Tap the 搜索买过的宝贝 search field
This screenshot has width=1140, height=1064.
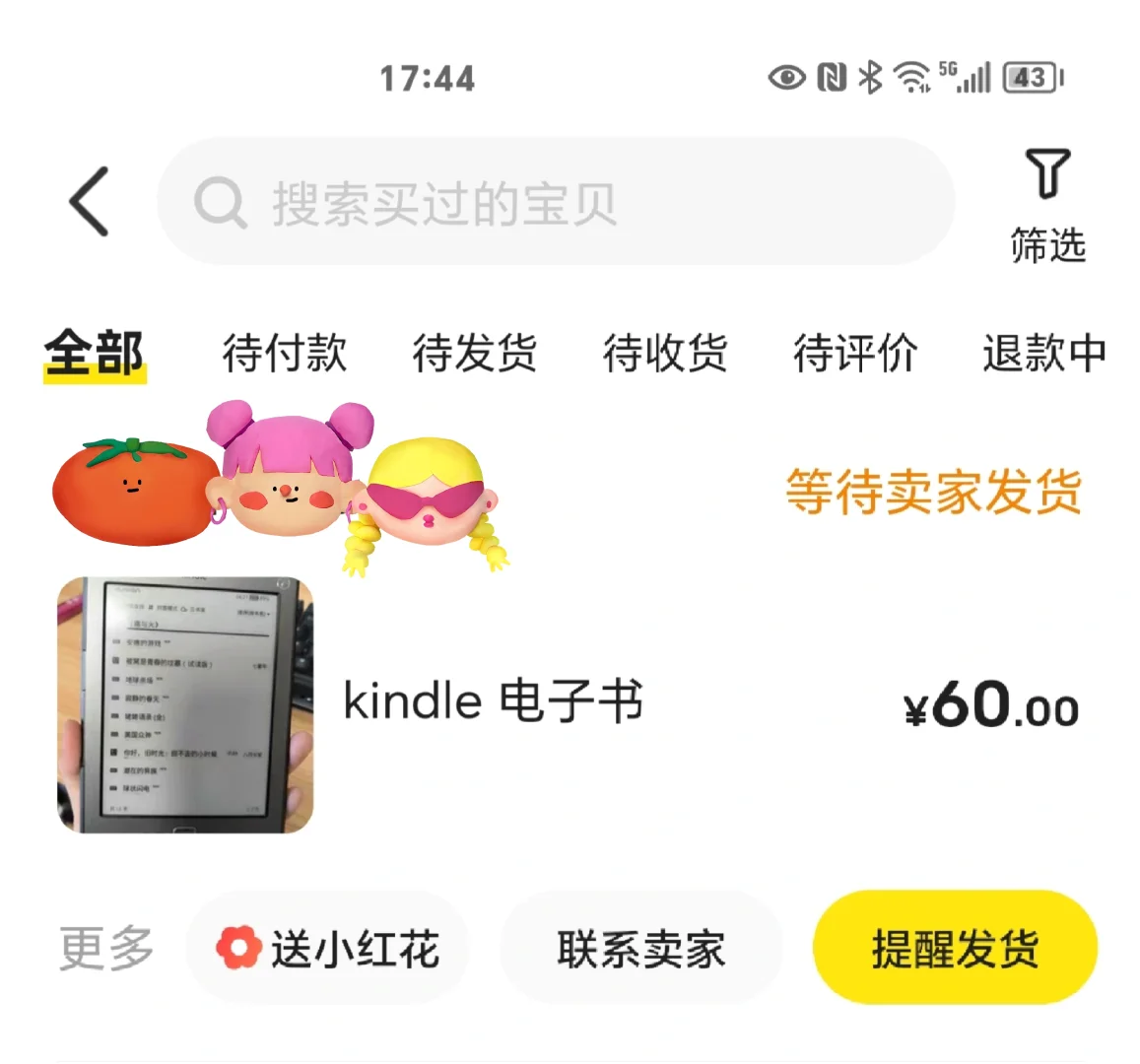[556, 202]
